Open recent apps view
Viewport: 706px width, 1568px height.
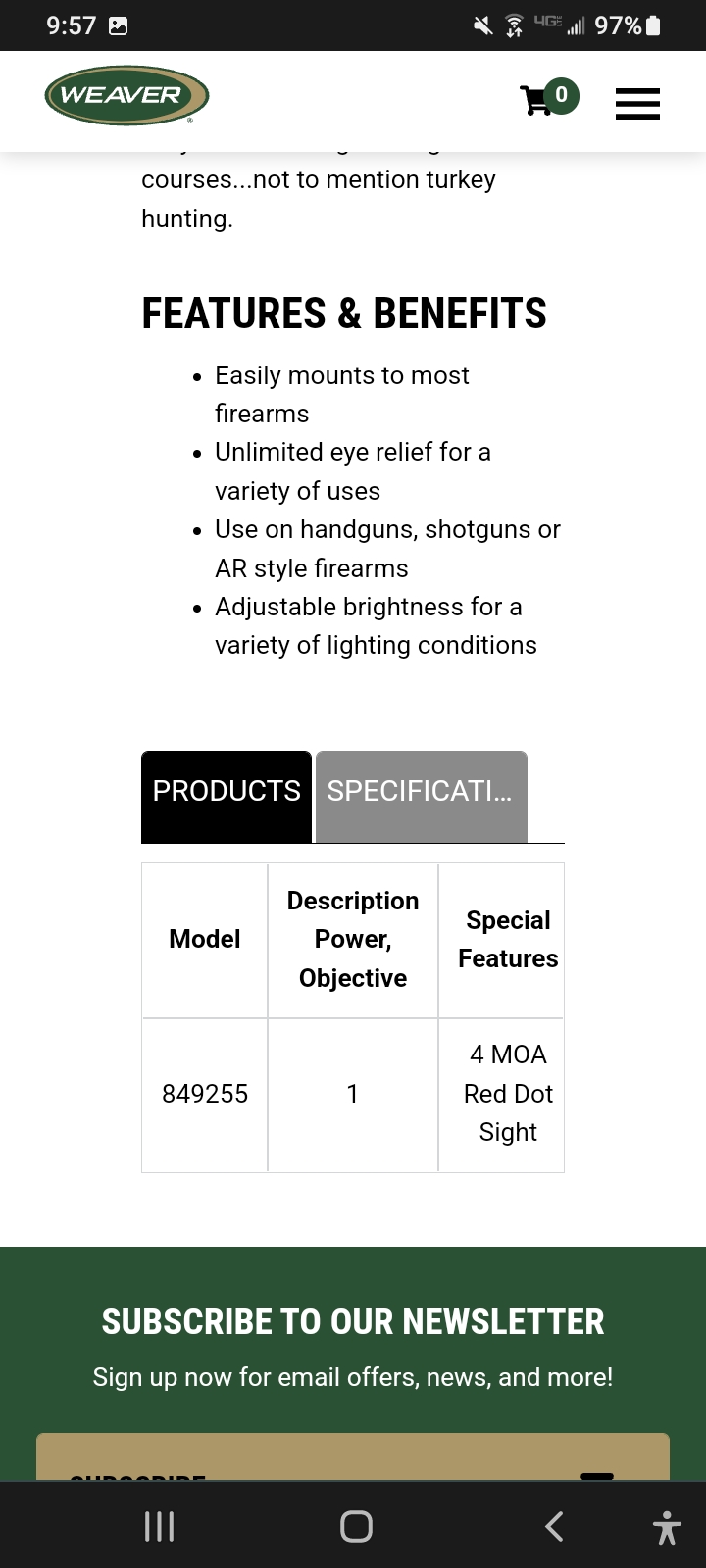[159, 1526]
